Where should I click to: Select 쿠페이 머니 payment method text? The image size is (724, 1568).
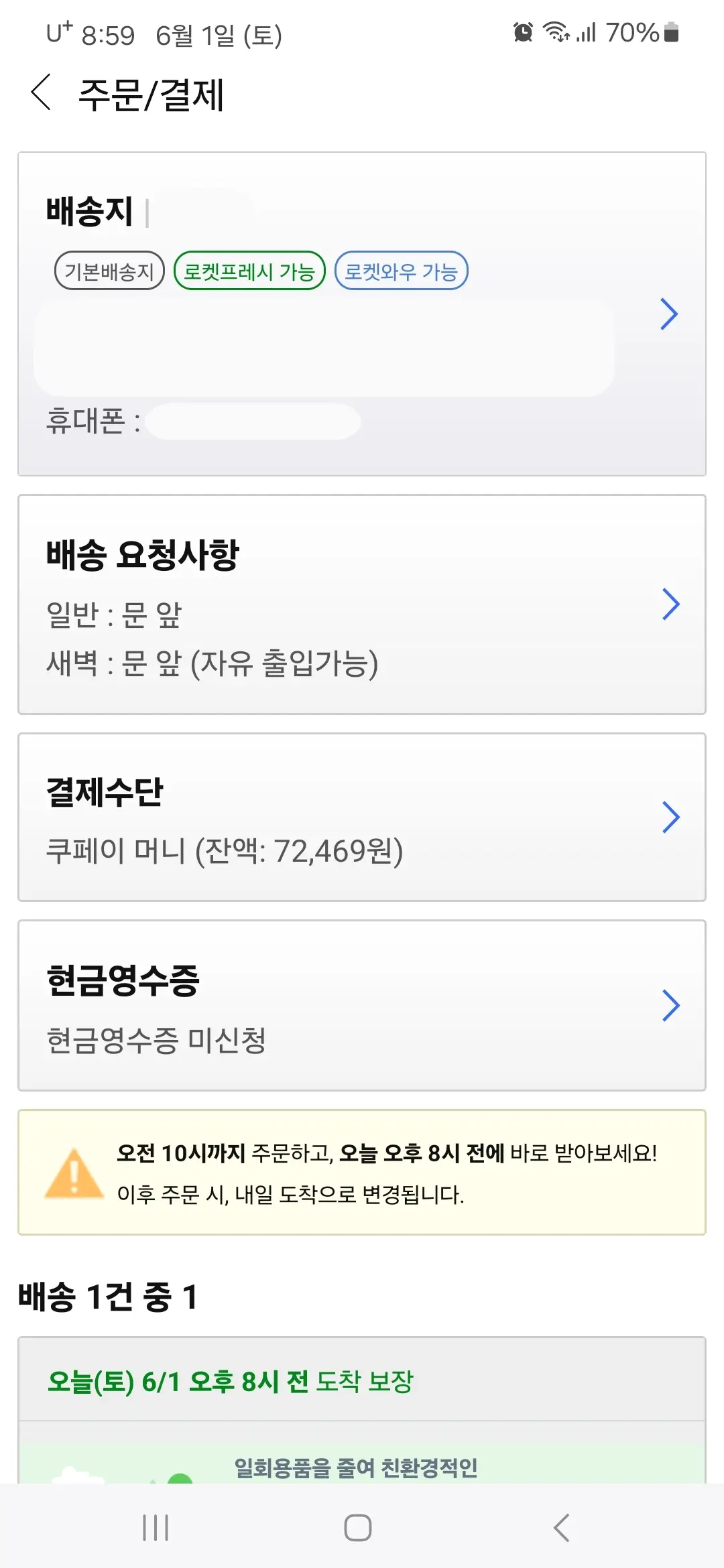pyautogui.click(x=225, y=852)
